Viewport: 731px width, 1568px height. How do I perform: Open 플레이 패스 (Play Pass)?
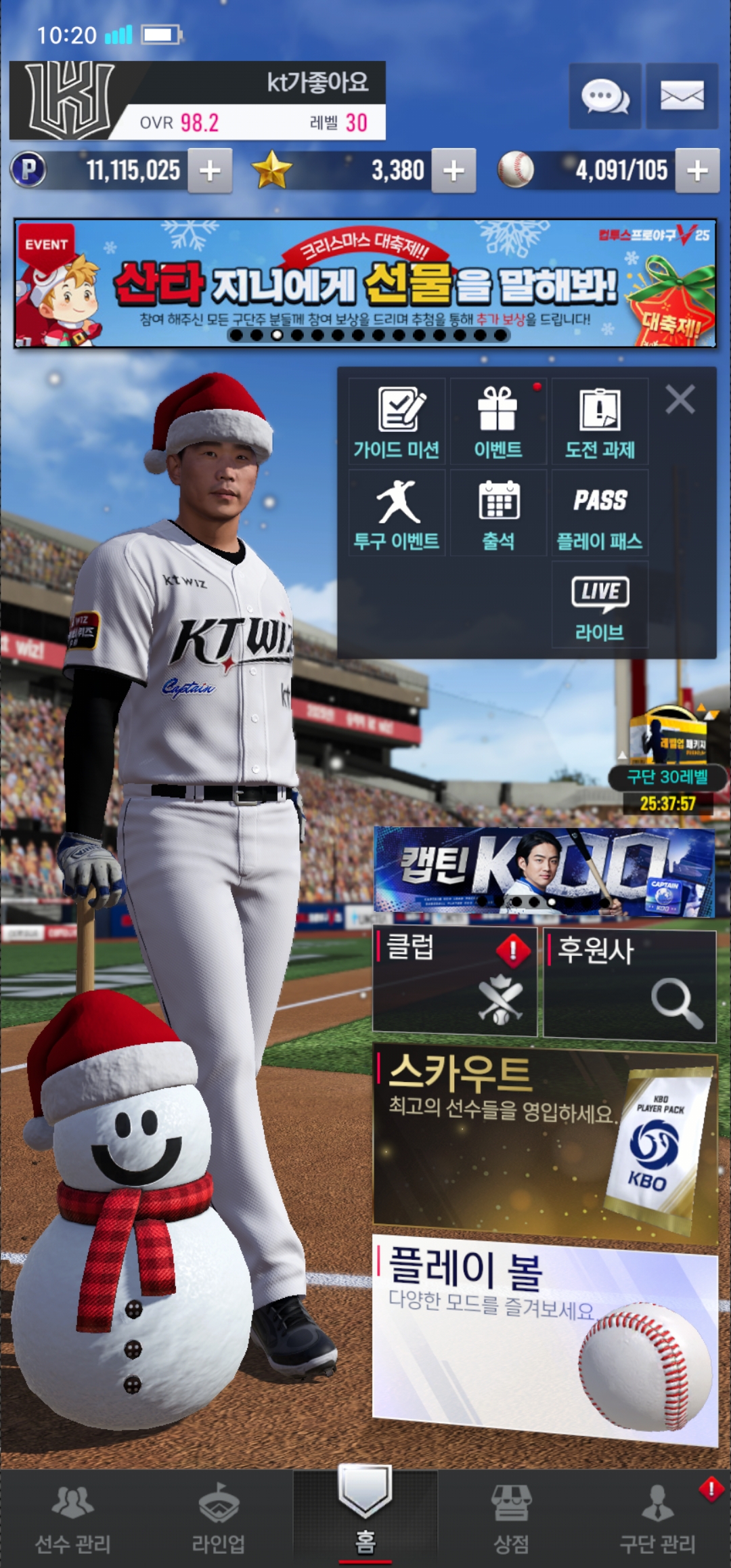600,513
